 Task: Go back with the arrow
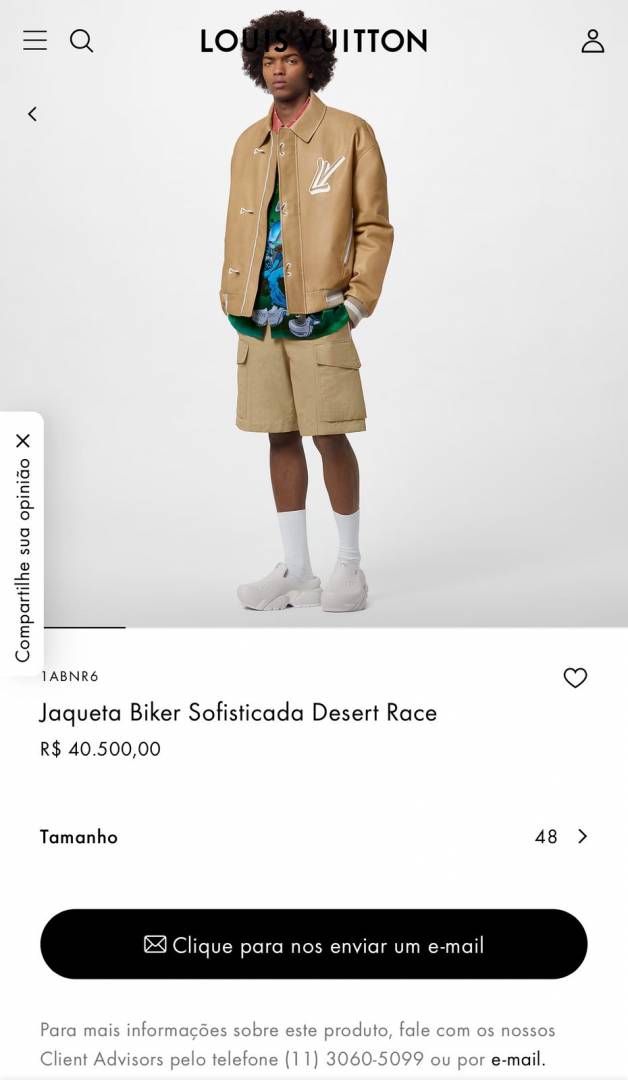(32, 114)
